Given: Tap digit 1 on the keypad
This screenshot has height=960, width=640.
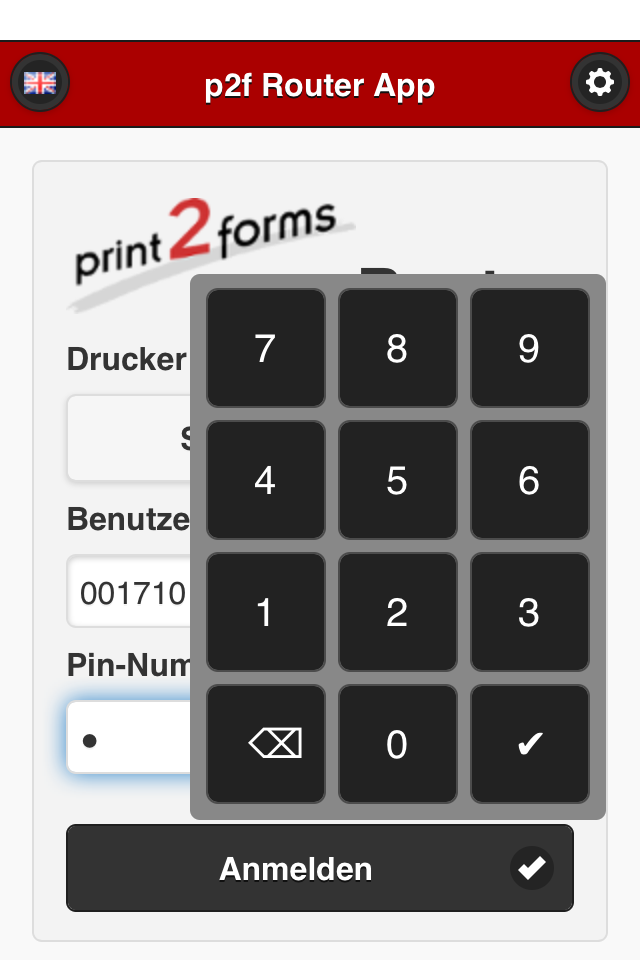Looking at the screenshot, I should coord(265,612).
